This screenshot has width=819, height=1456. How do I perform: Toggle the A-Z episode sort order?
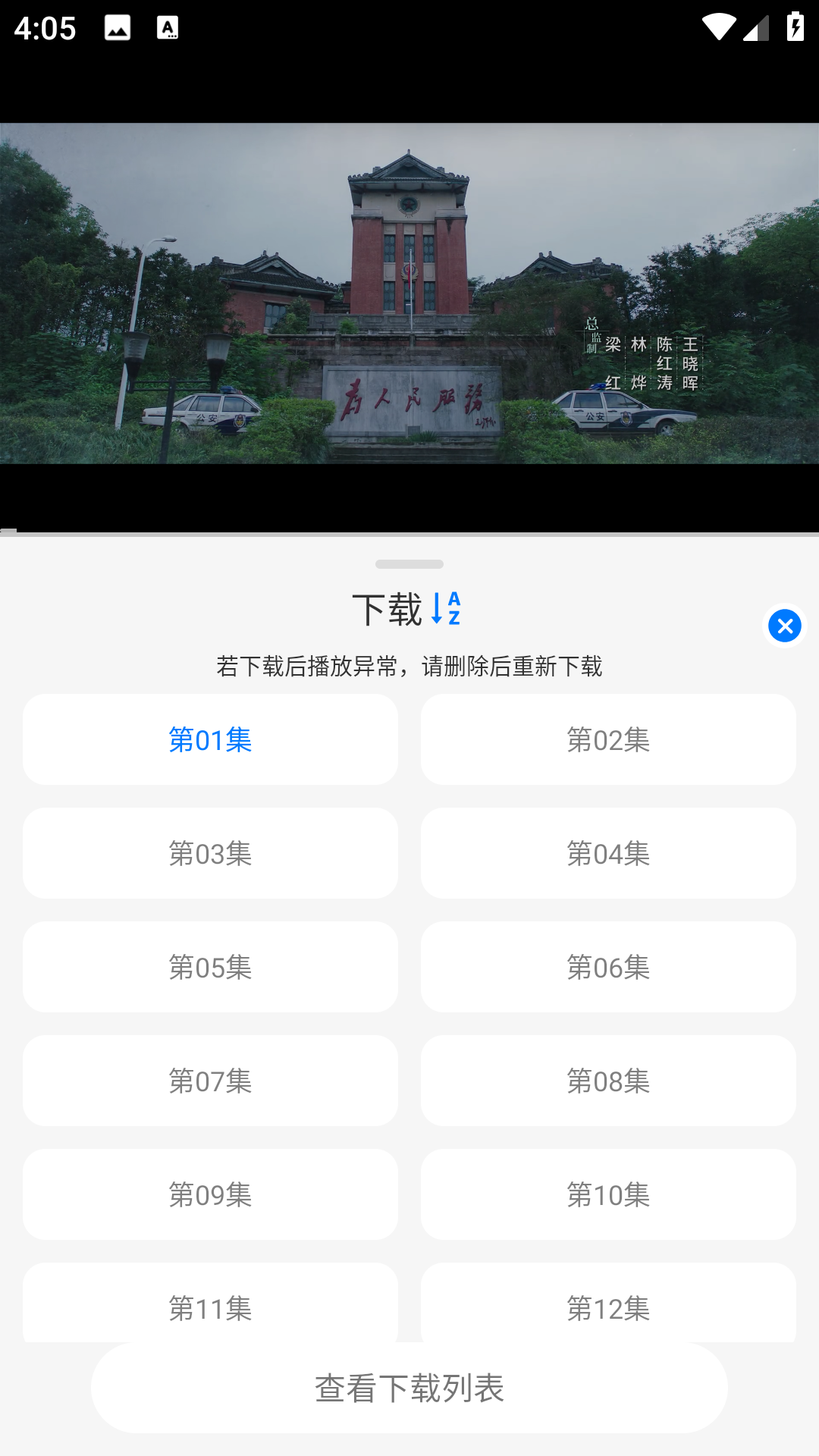[x=446, y=609]
